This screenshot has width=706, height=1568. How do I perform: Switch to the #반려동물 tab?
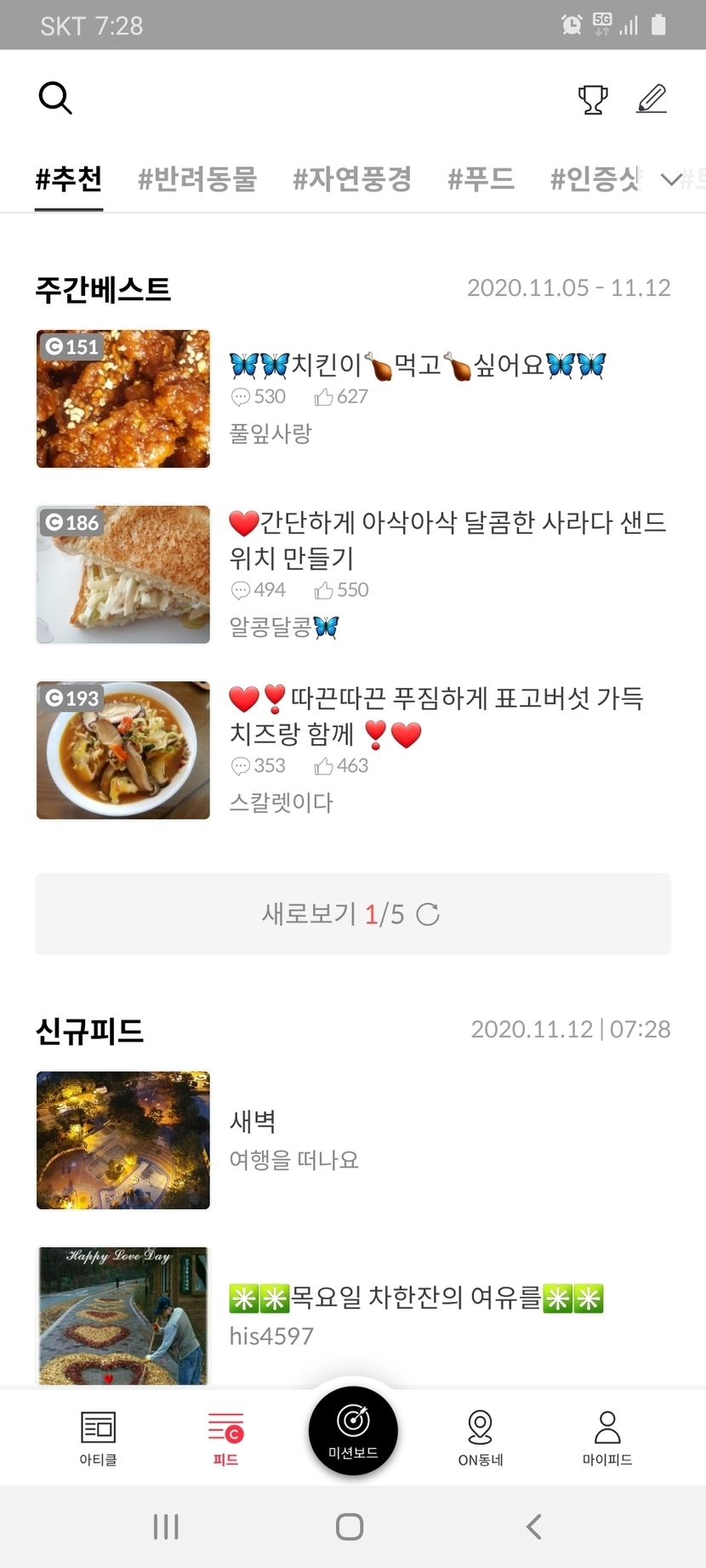197,179
